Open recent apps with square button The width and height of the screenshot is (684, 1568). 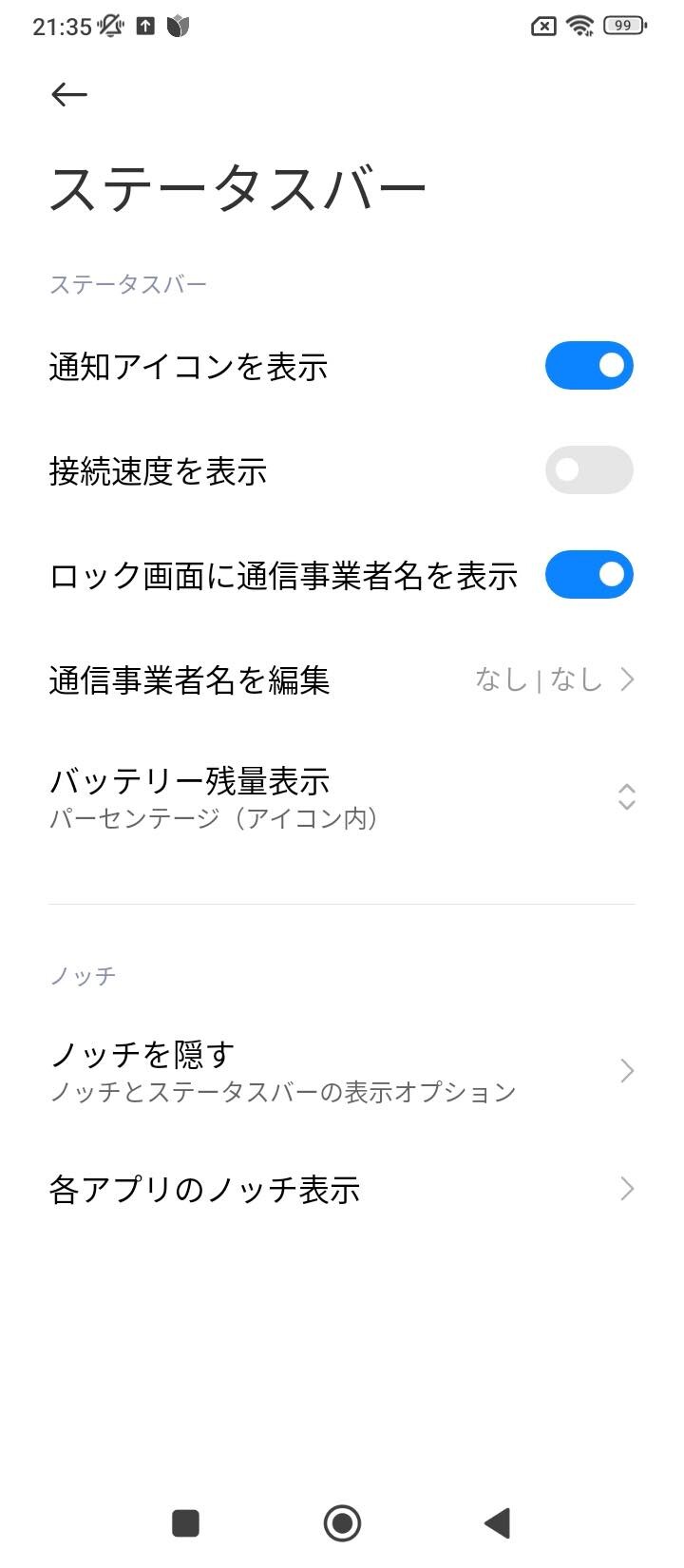185,1522
